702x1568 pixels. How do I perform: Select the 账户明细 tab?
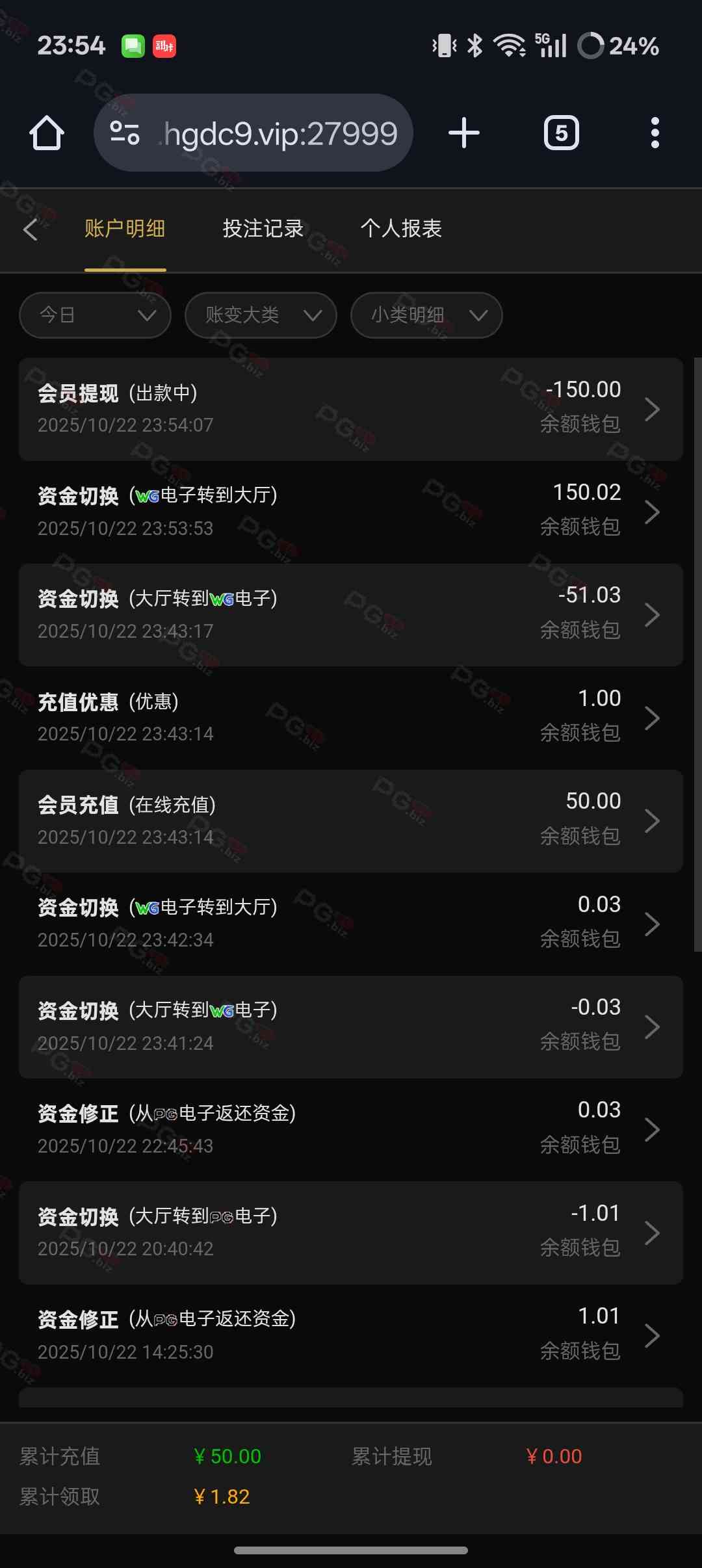(x=125, y=229)
